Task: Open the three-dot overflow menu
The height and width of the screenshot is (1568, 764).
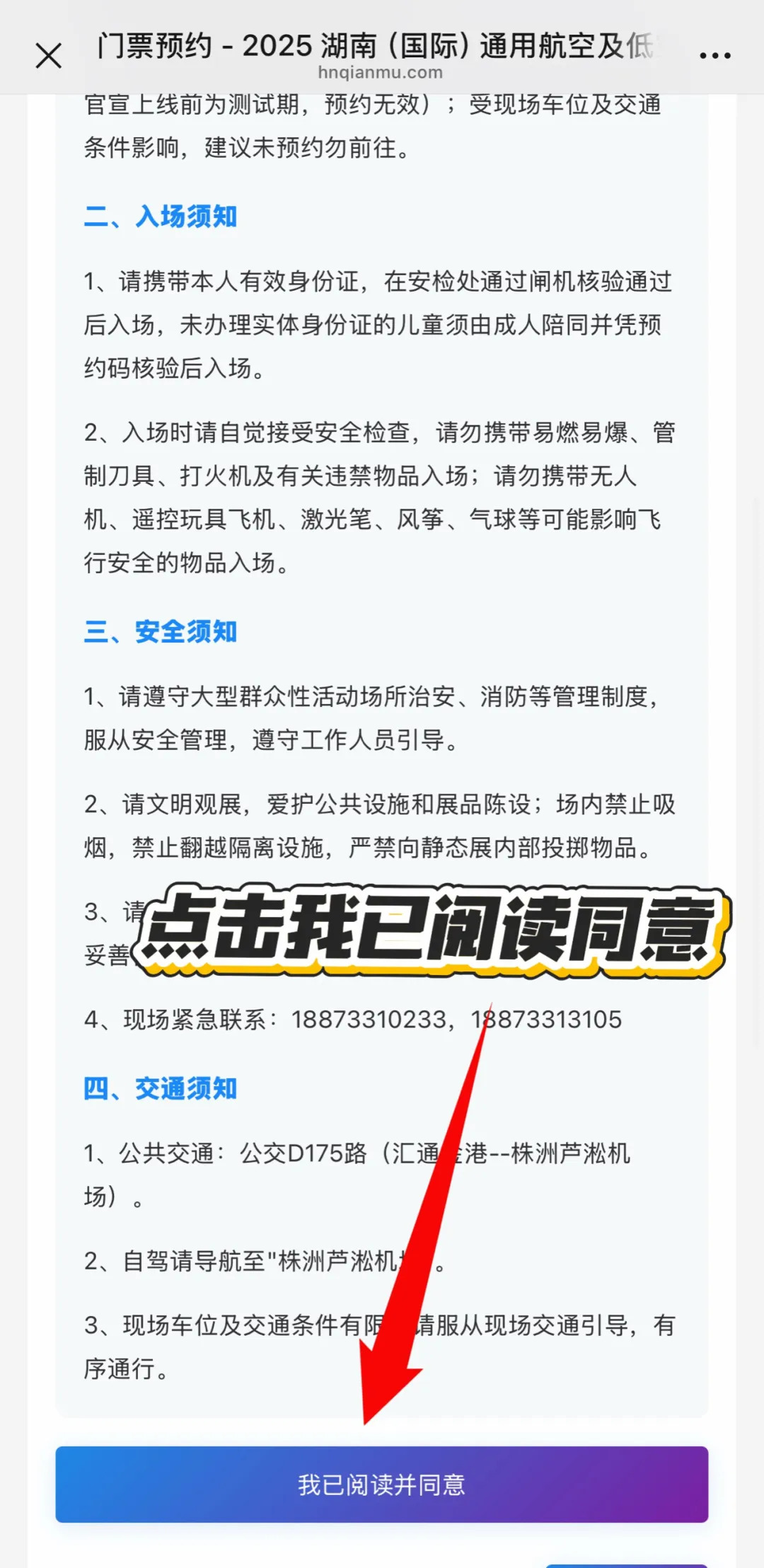Action: pyautogui.click(x=714, y=55)
